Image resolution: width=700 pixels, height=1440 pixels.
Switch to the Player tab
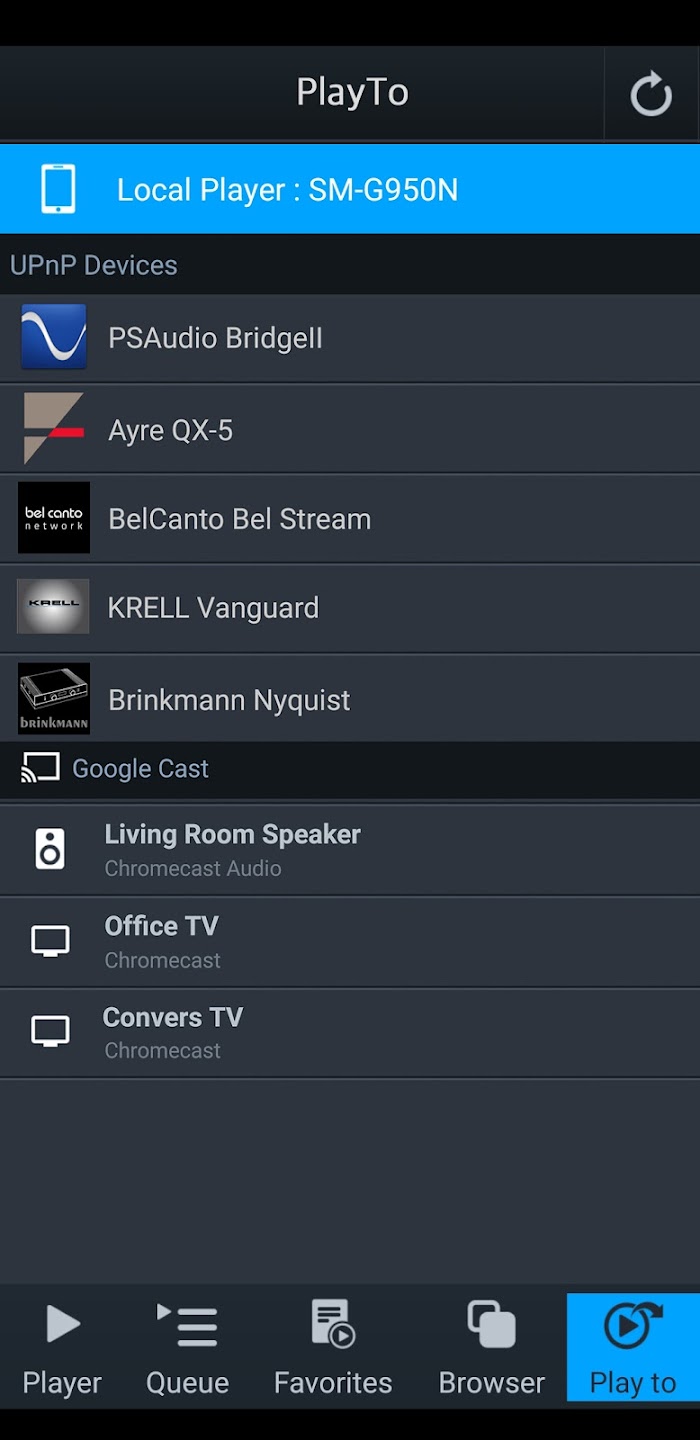pos(62,1347)
